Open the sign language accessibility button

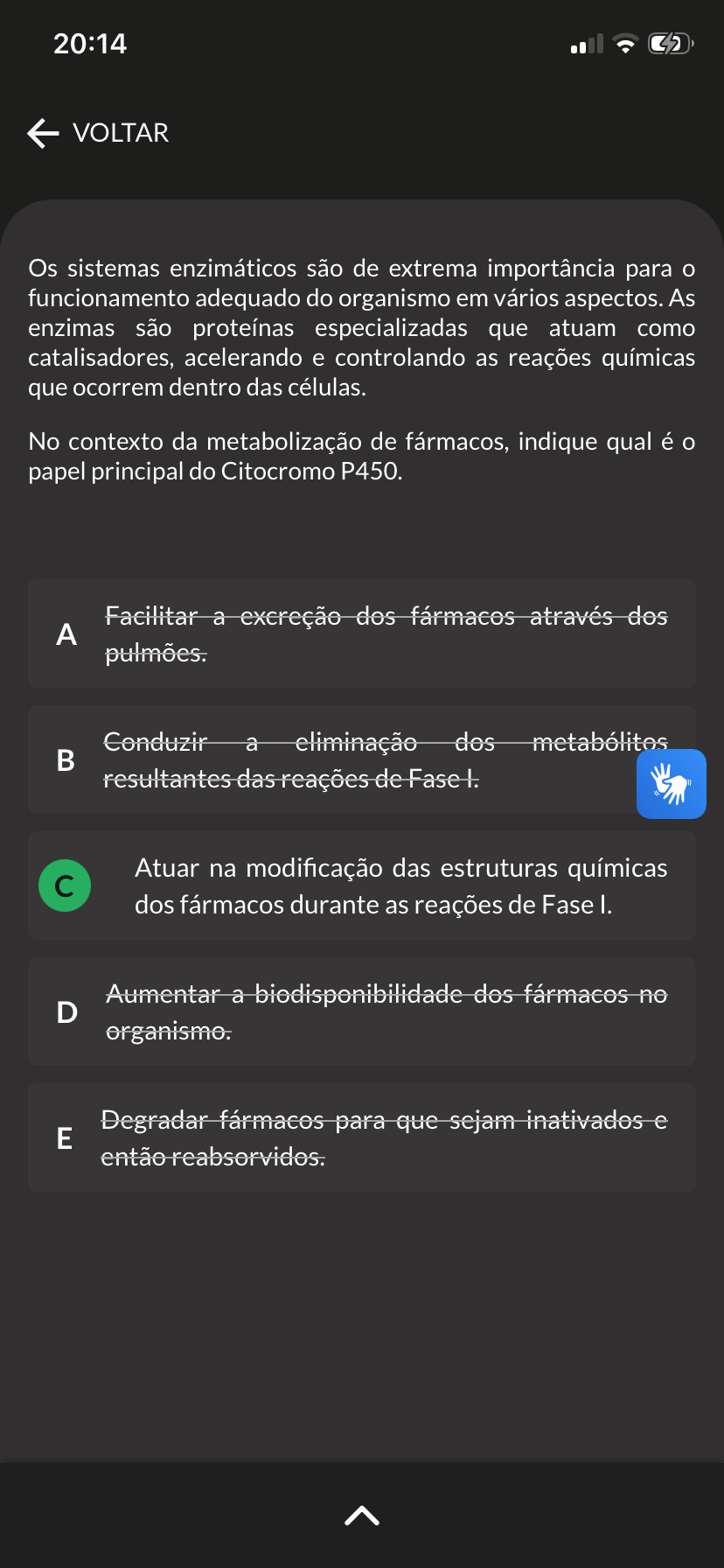(672, 784)
